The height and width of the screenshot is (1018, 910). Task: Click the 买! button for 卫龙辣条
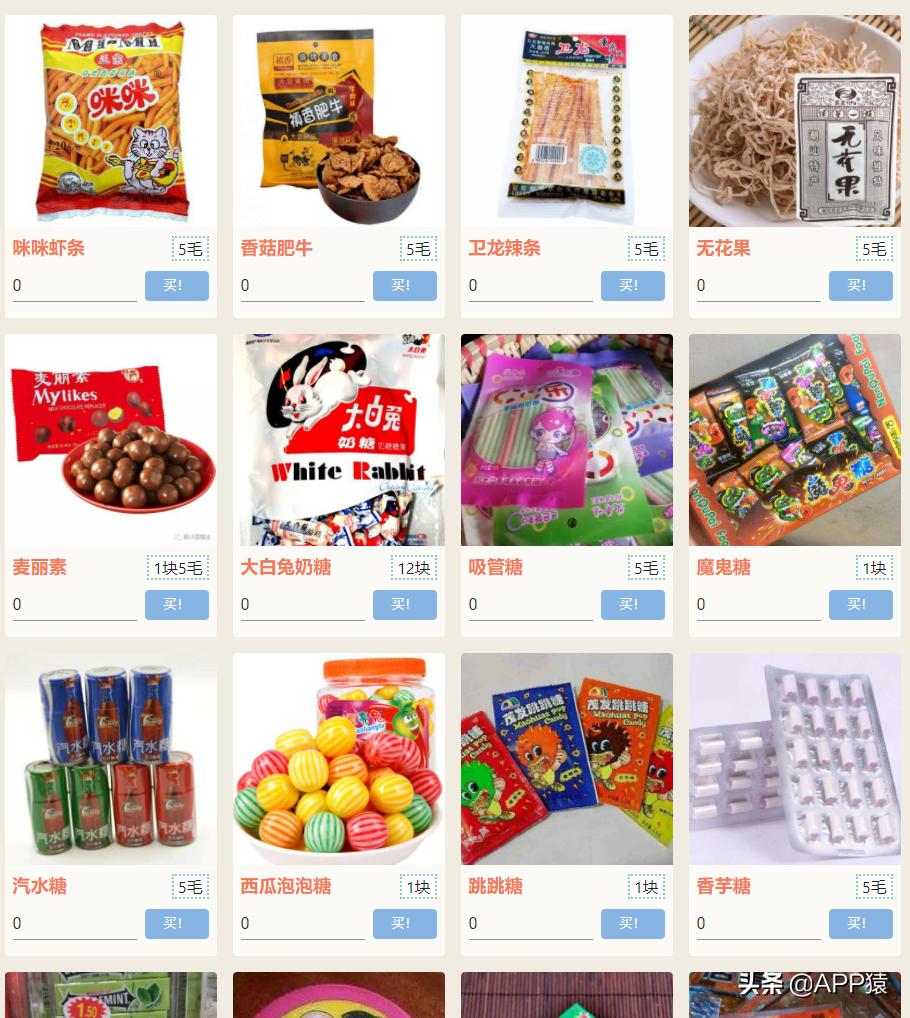[x=632, y=285]
